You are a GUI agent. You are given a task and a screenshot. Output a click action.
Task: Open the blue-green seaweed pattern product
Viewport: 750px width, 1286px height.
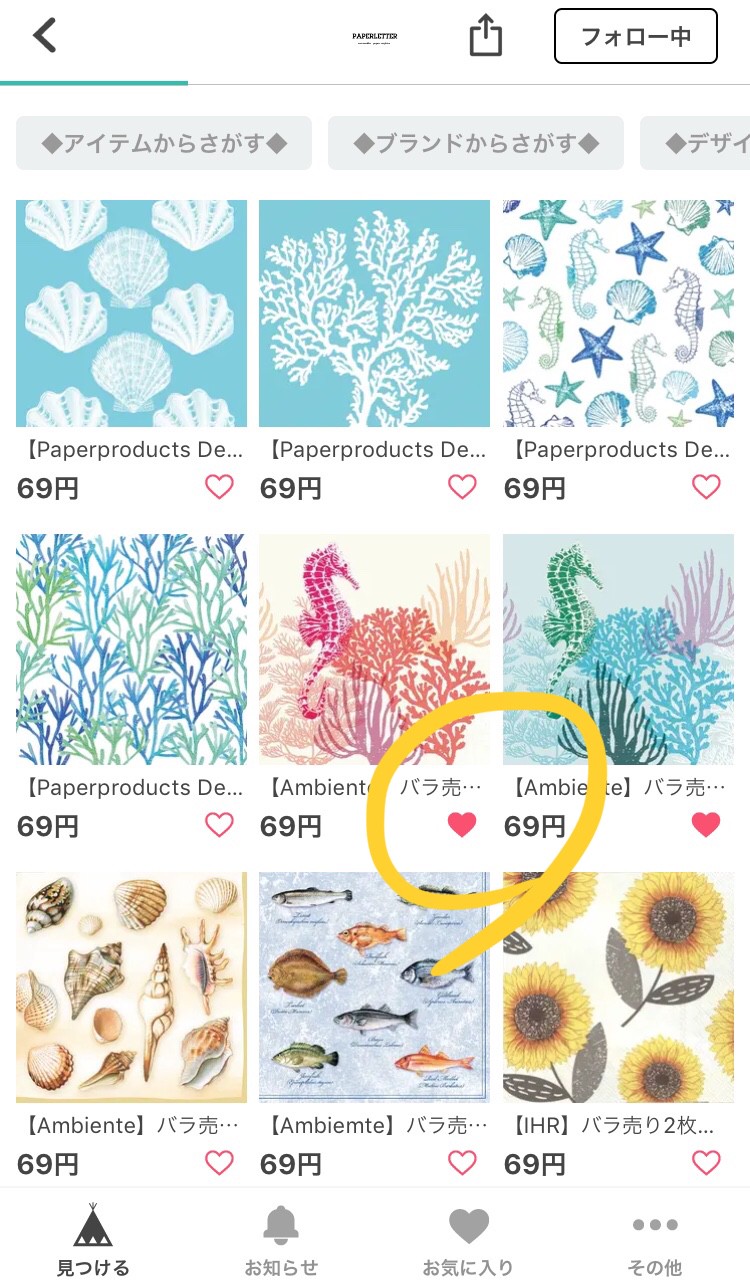click(131, 649)
